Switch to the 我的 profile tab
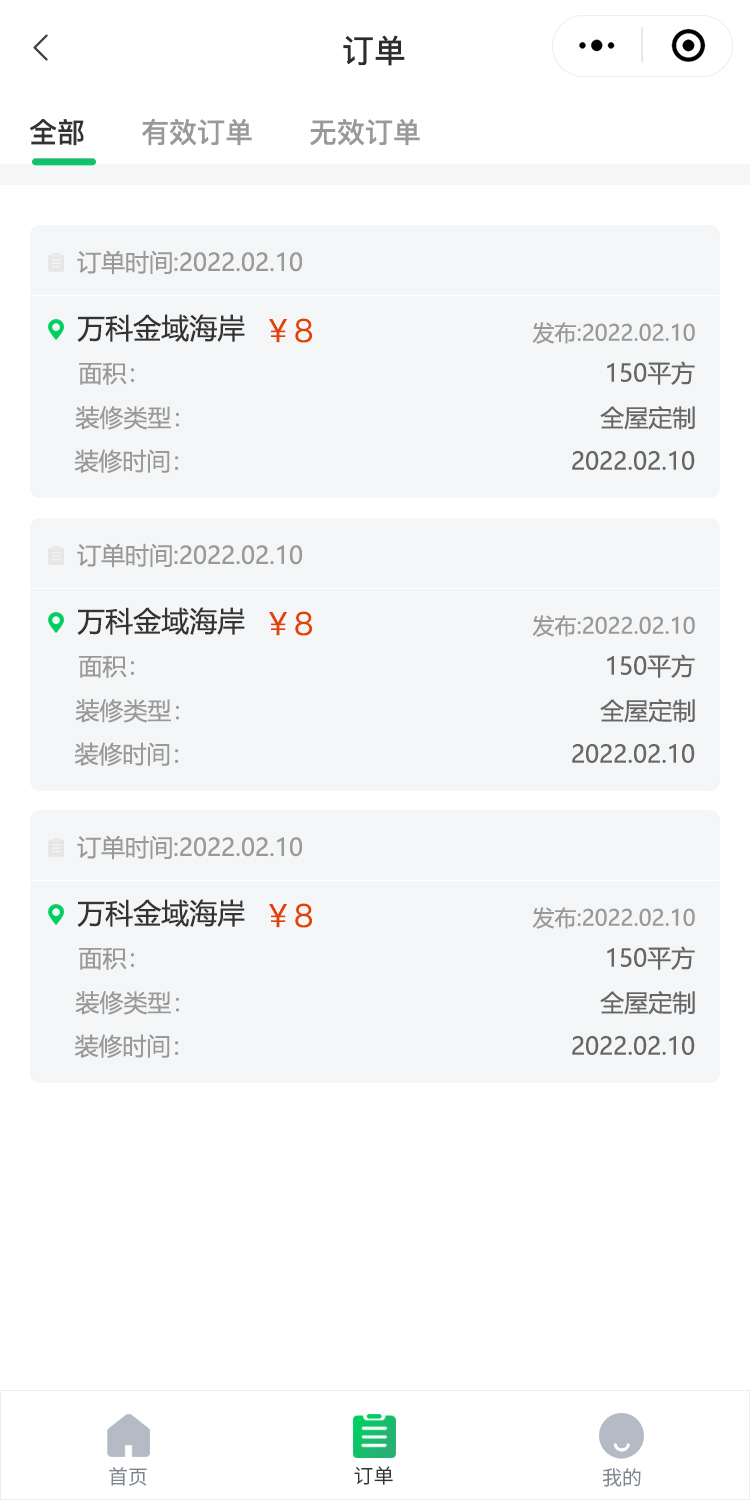Image resolution: width=750 pixels, height=1500 pixels. (621, 1448)
